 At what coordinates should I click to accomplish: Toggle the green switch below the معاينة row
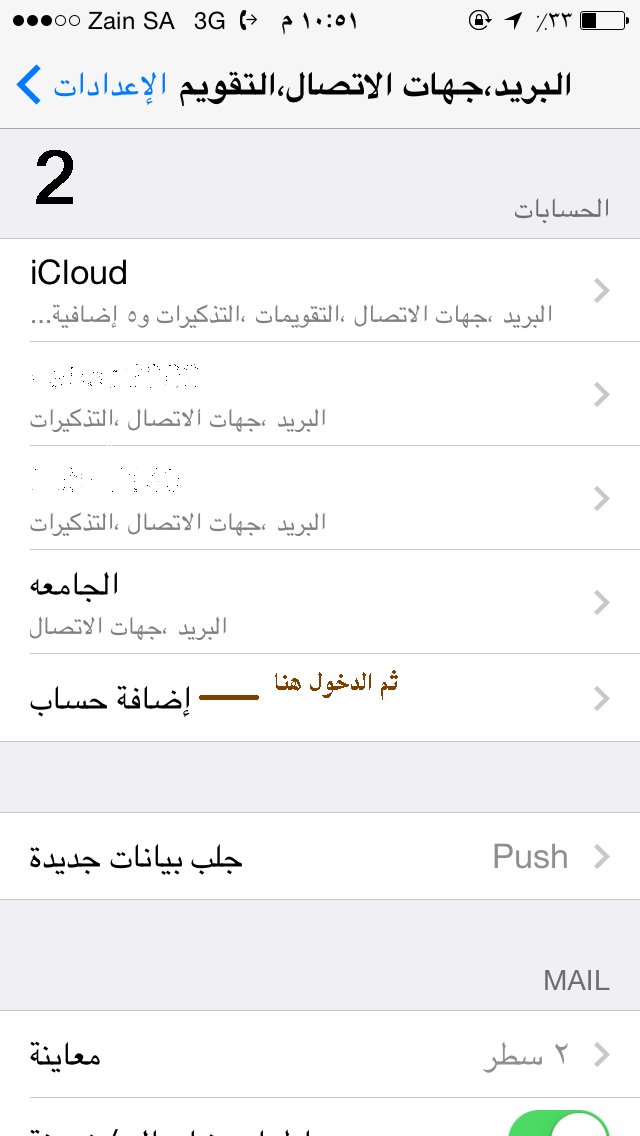click(559, 1122)
